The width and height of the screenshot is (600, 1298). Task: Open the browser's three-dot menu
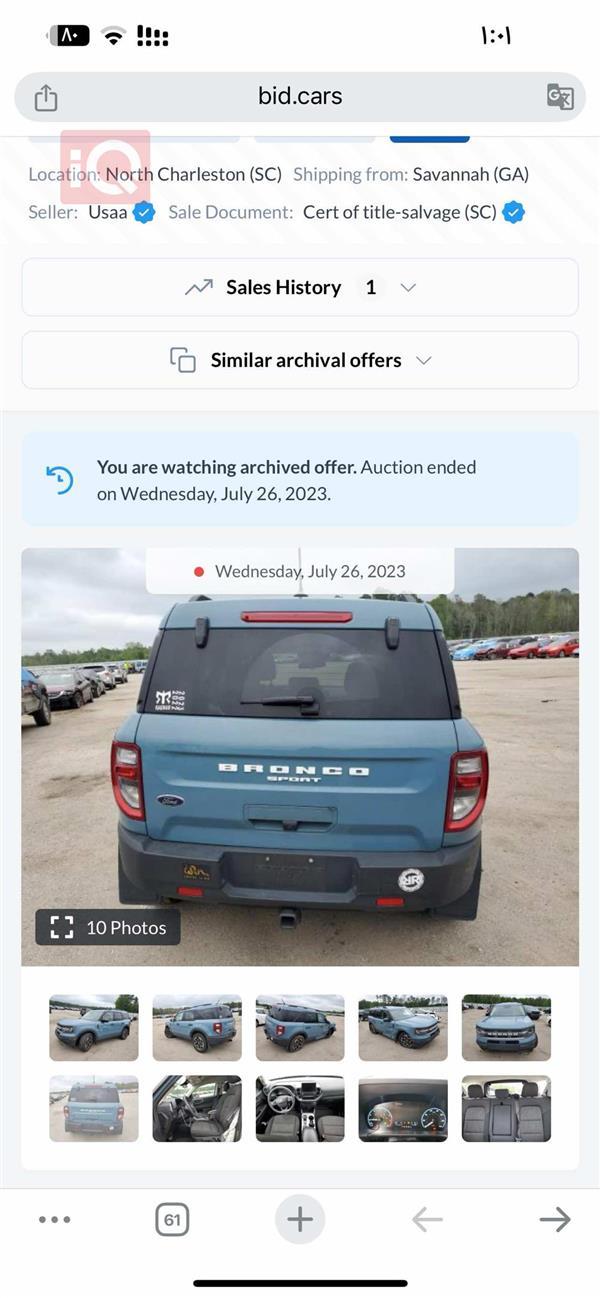[54, 1219]
